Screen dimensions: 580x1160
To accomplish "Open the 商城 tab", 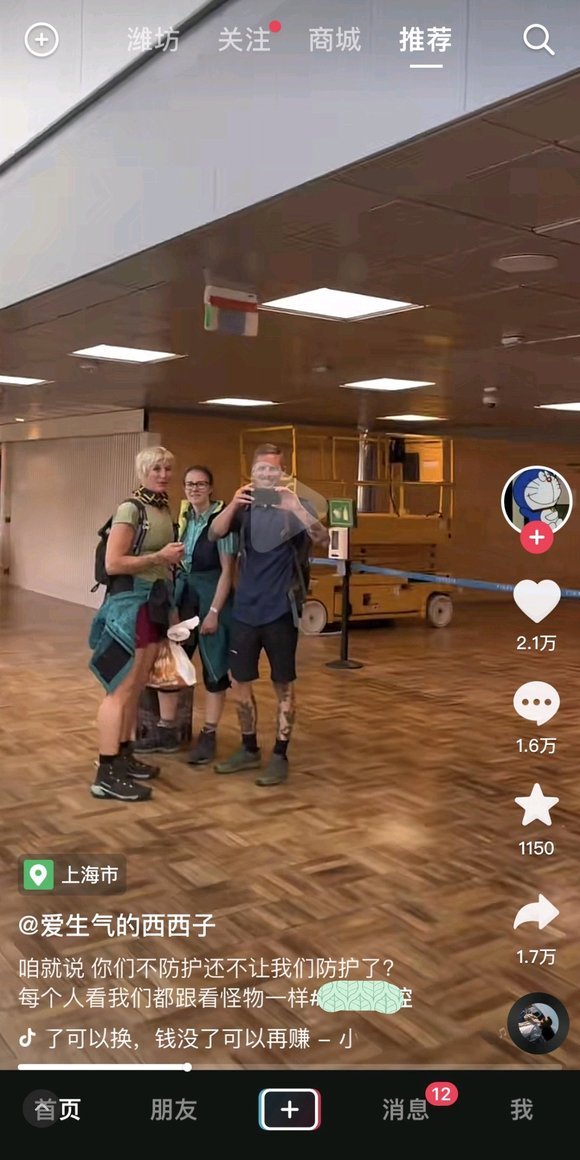I will point(335,40).
